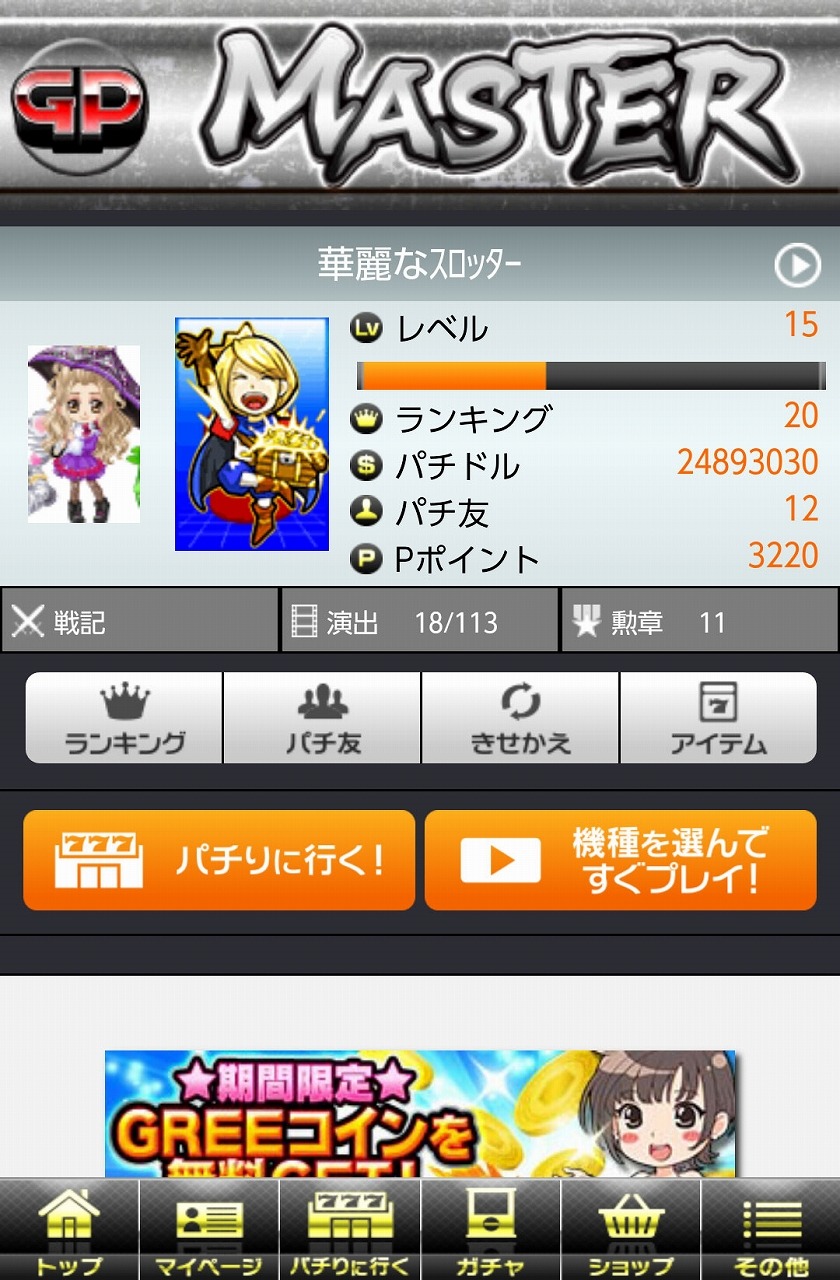Go to the トップ home tab
This screenshot has width=840, height=1280.
coord(69,1230)
